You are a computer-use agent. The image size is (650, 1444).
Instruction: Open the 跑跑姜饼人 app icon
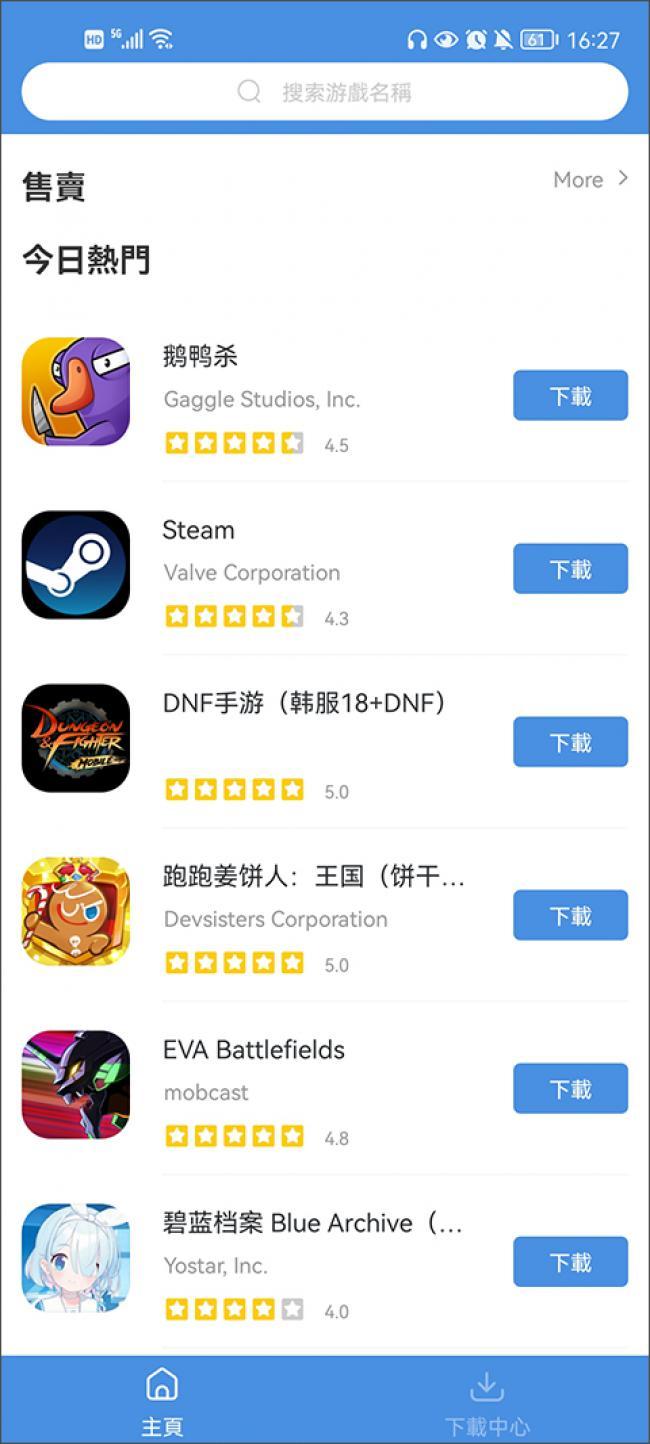(76, 911)
